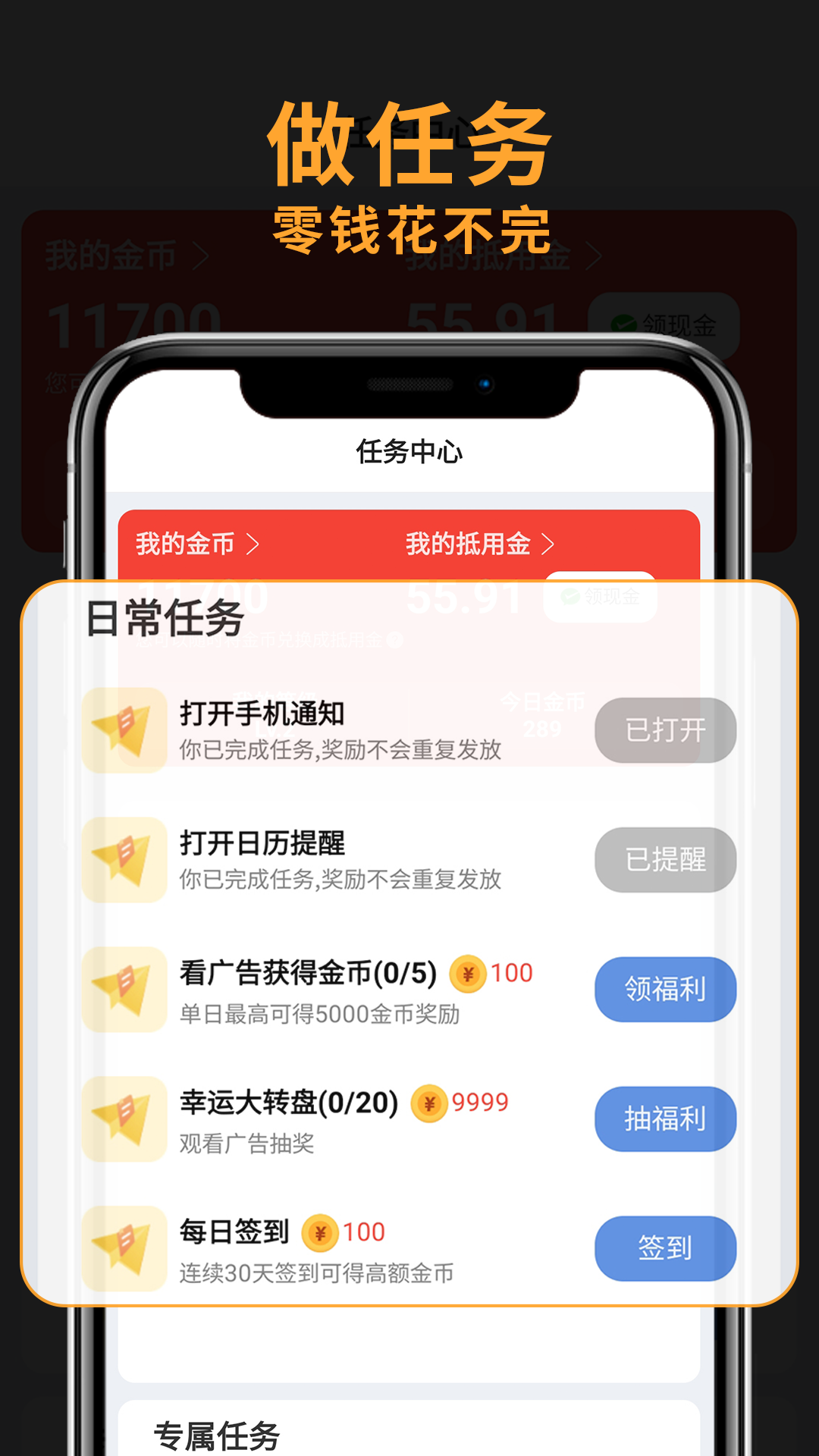This screenshot has width=819, height=1456.
Task: Tap the 领福利 button
Action: [664, 989]
